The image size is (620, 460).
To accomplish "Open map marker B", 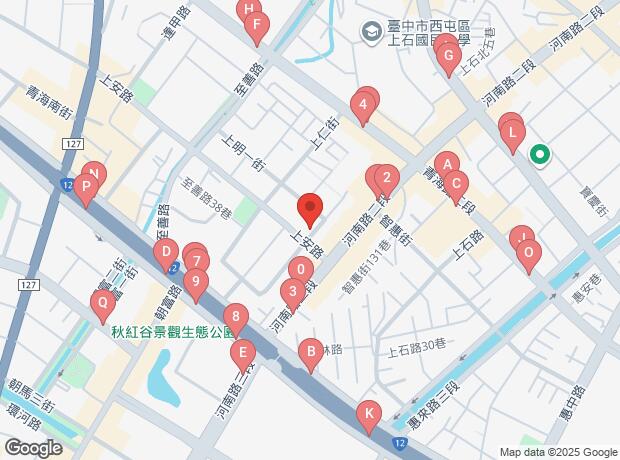I will tap(311, 356).
